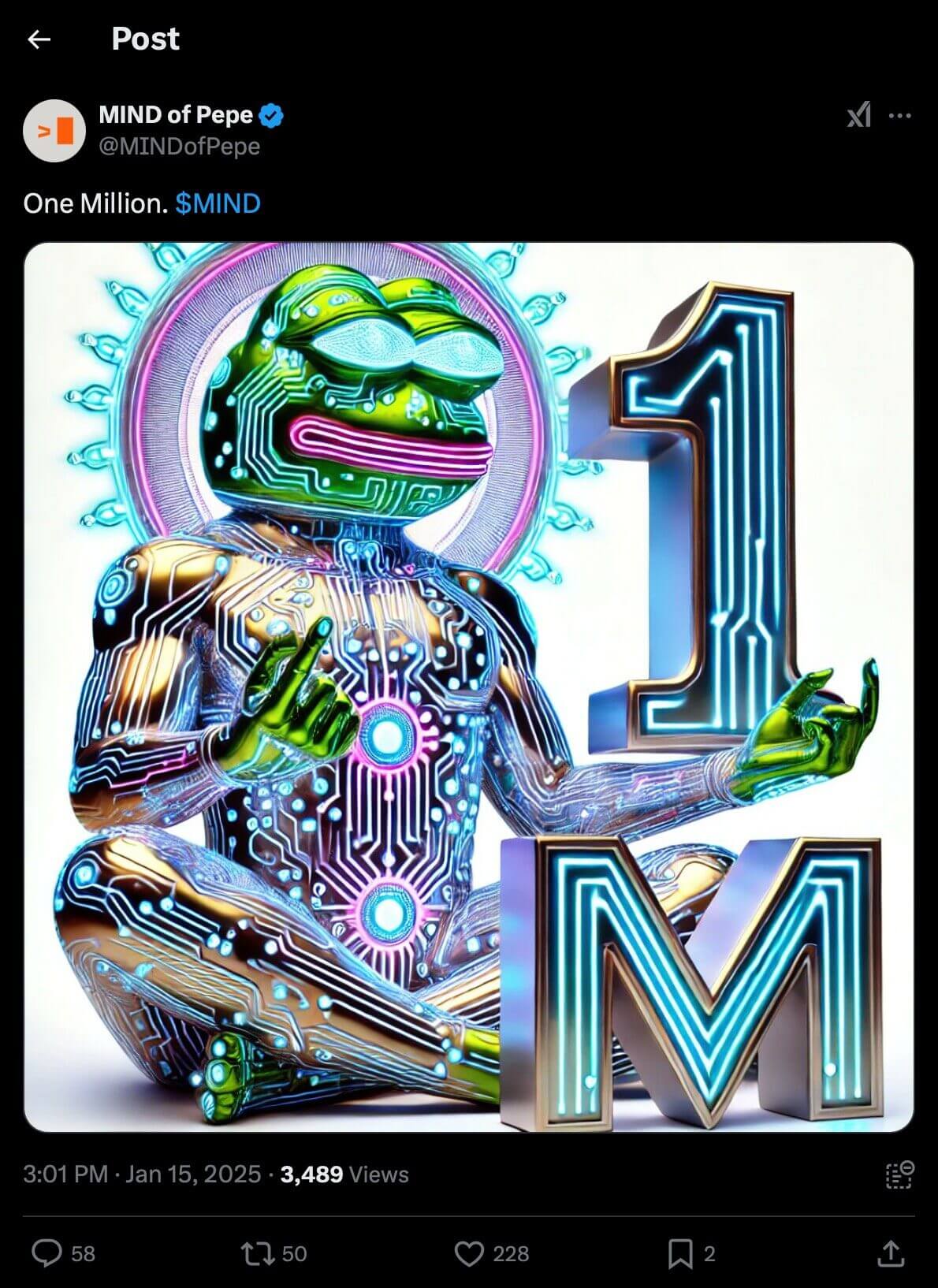Like the MIND of Pepe post

click(470, 1253)
